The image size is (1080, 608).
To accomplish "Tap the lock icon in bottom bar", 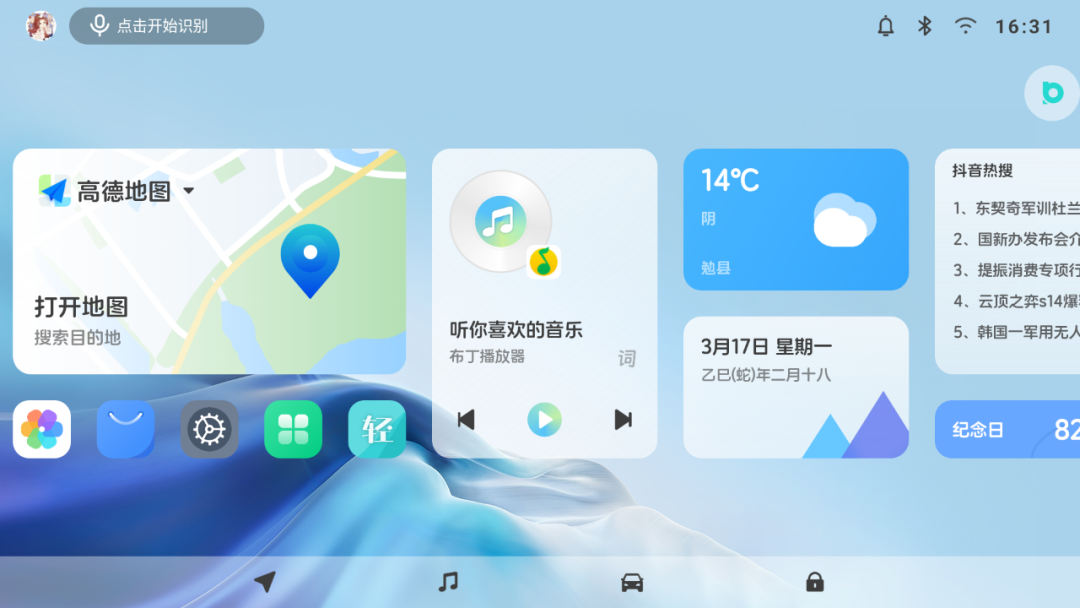I will click(x=815, y=582).
